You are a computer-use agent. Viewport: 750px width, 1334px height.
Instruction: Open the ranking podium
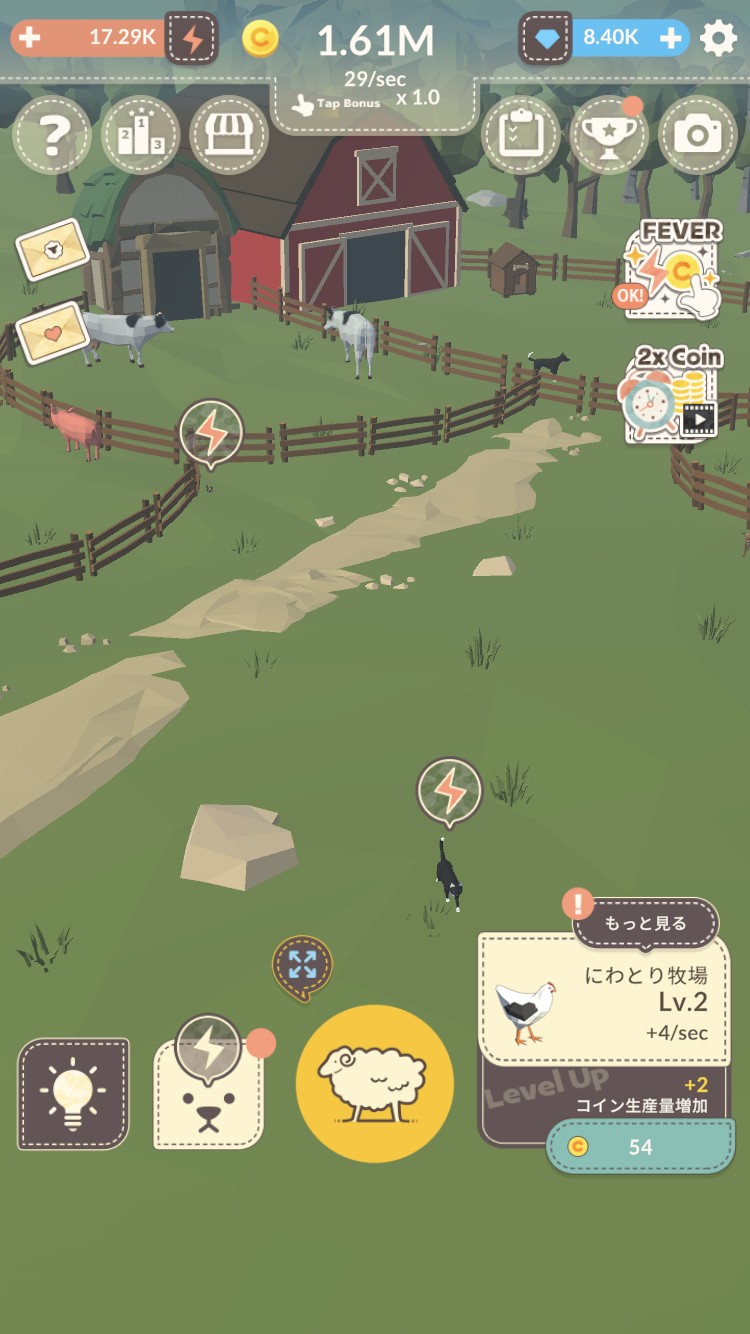point(140,135)
